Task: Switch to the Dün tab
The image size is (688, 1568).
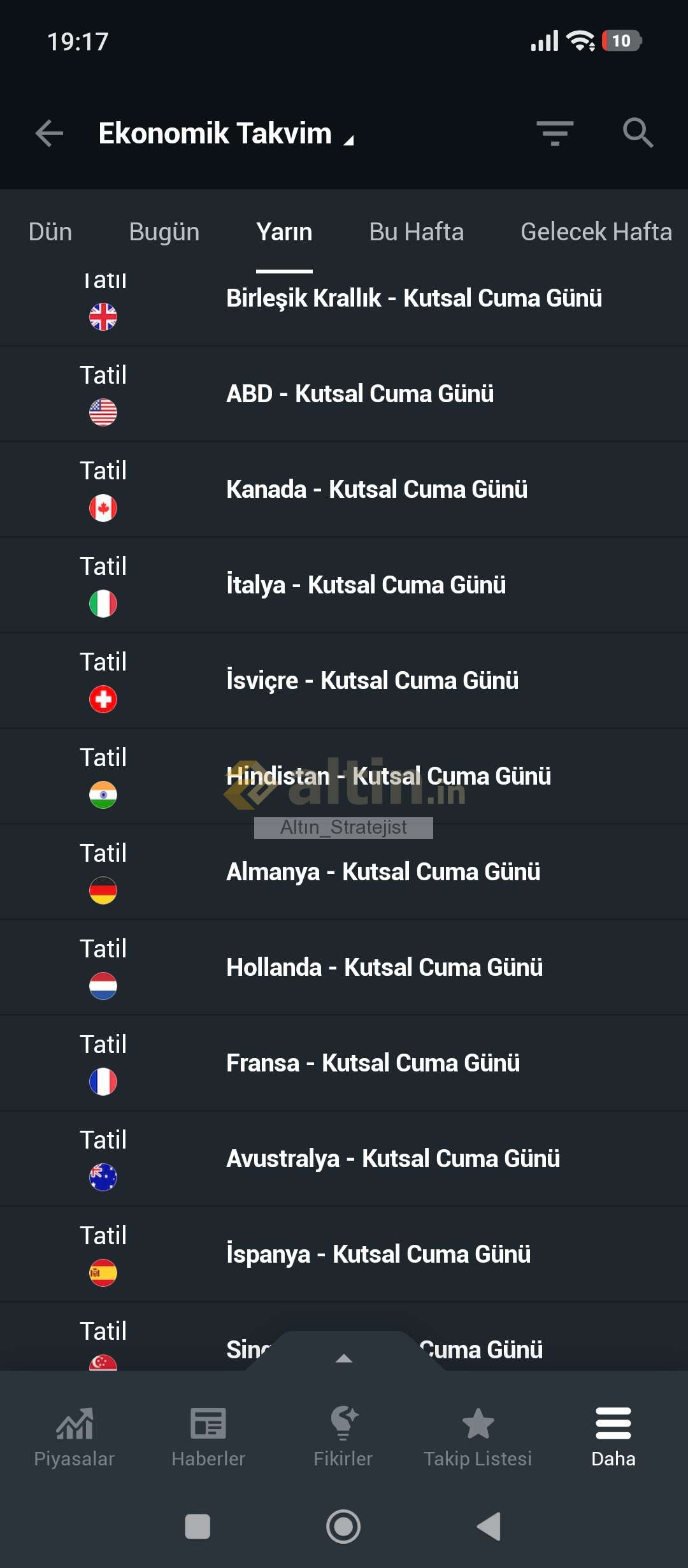Action: (50, 232)
